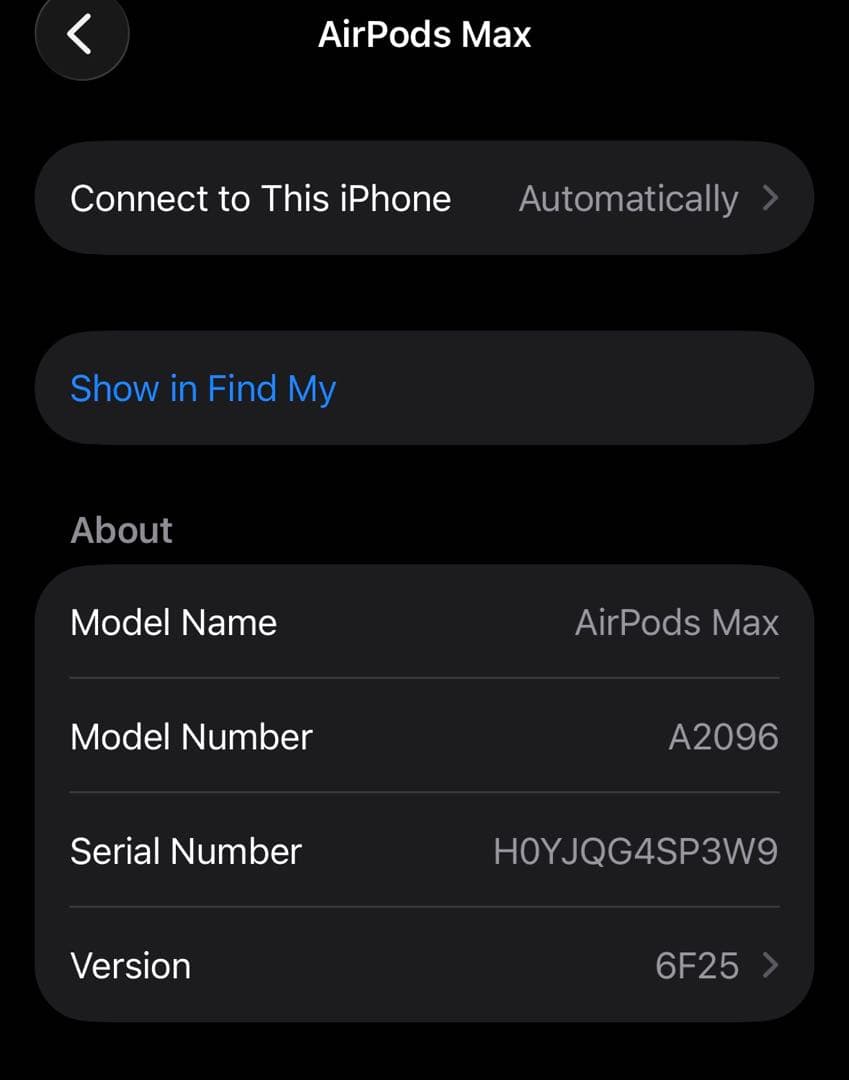Show in Find My
Screen dimensions: 849x1080
(x=202, y=388)
